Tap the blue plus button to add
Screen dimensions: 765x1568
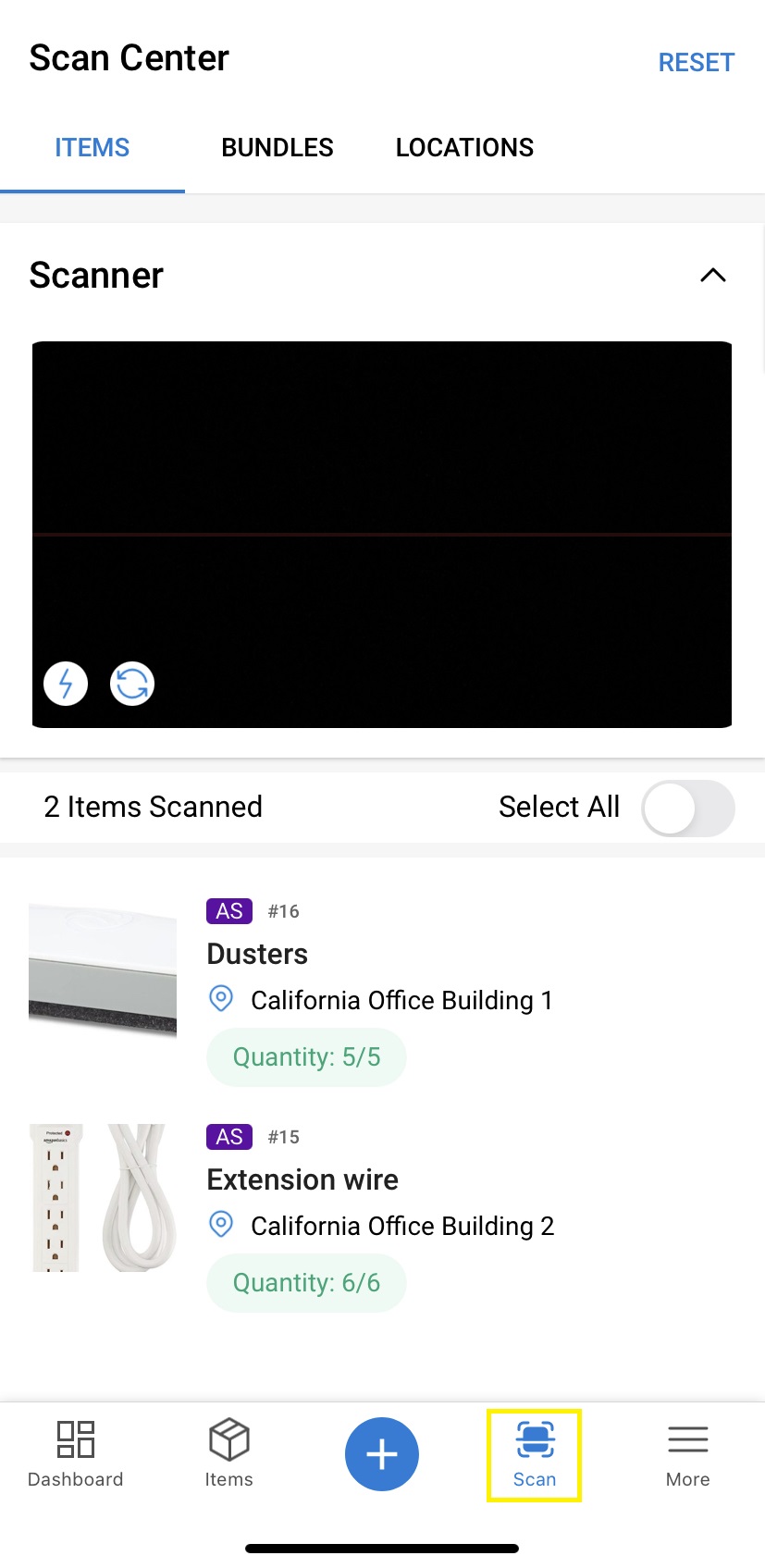point(381,1453)
